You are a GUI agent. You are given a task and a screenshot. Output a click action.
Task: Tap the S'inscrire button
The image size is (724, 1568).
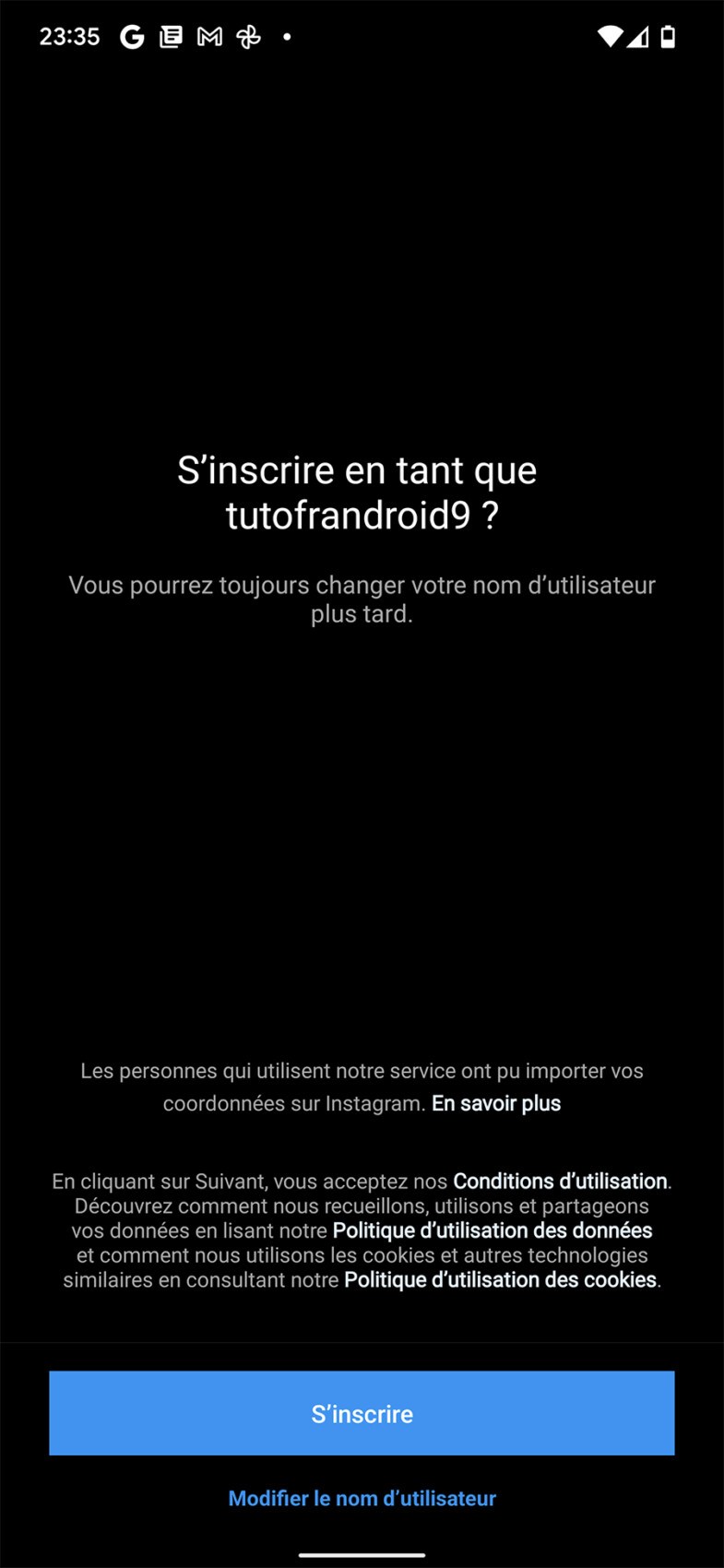pyautogui.click(x=362, y=1413)
